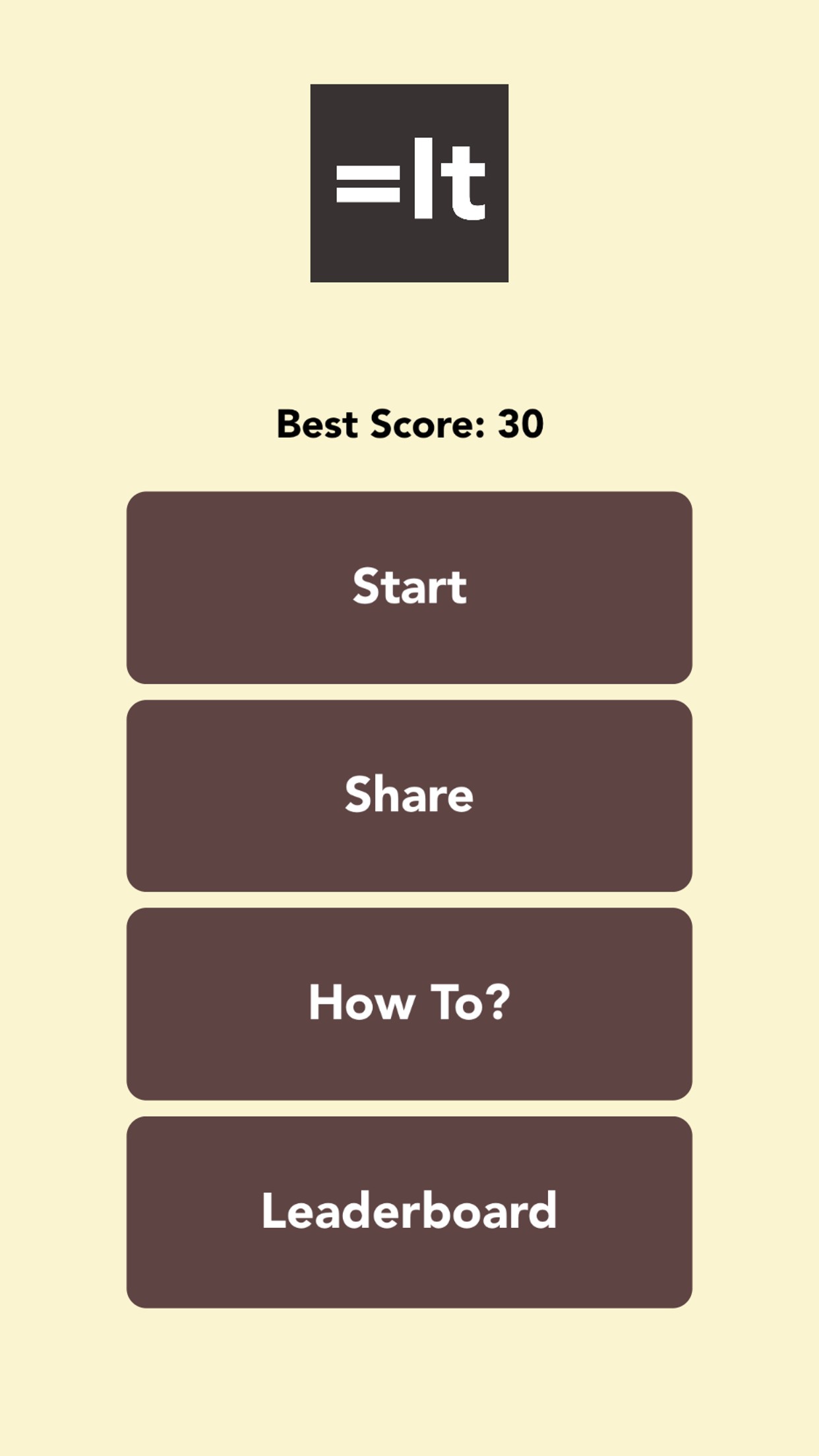The height and width of the screenshot is (1456, 819).
Task: Tap the Share button
Action: [x=409, y=795]
